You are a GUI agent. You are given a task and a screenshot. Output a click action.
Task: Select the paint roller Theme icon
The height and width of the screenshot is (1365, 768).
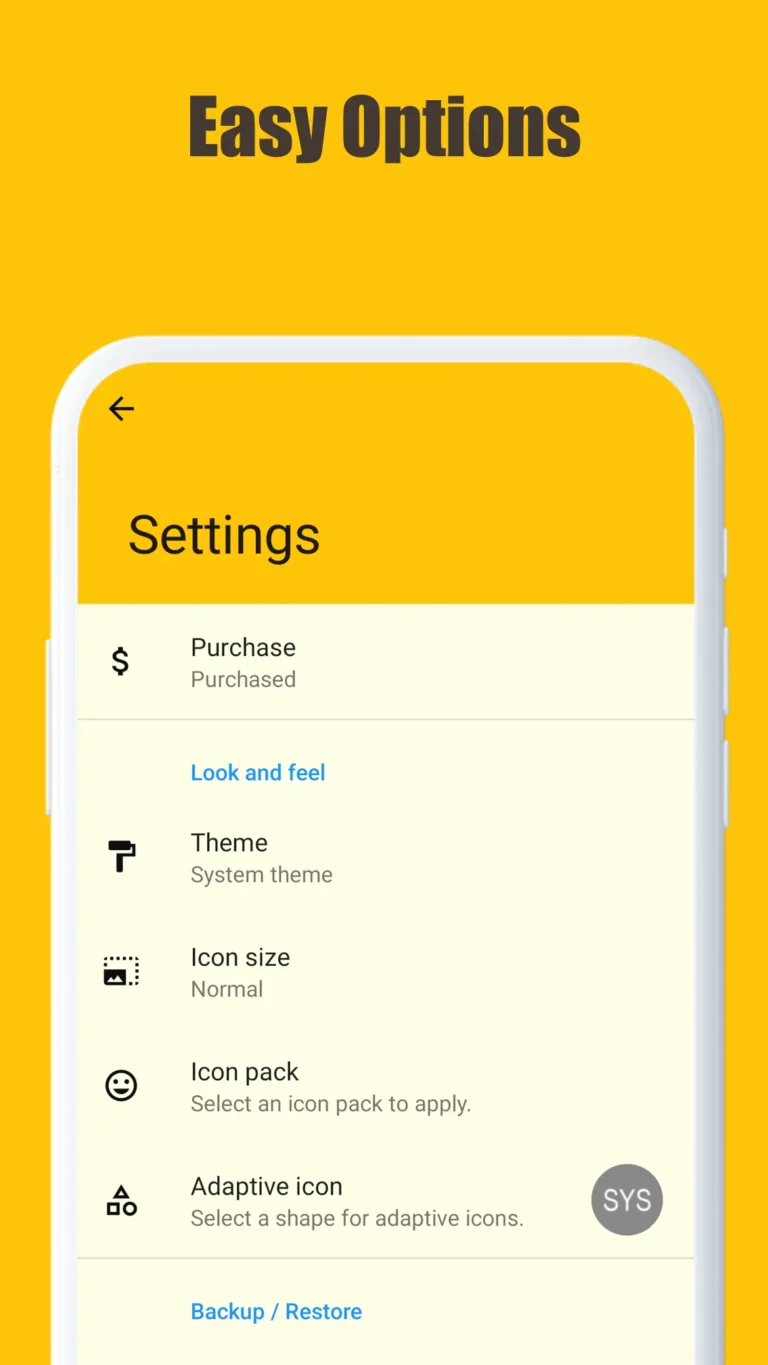click(120, 856)
